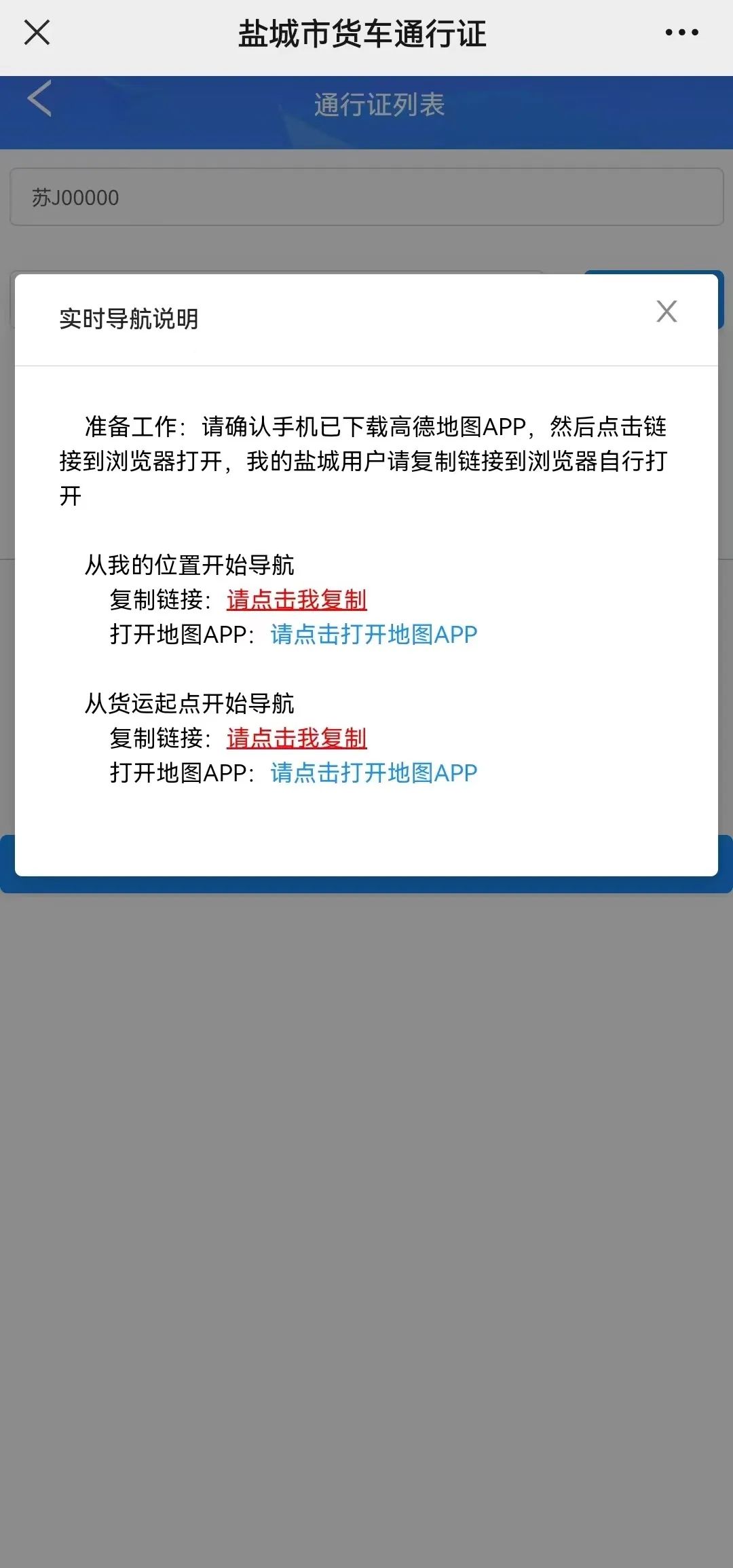The width and height of the screenshot is (733, 1568).
Task: Copy link under 从我的位置开始导航
Action: point(297,600)
